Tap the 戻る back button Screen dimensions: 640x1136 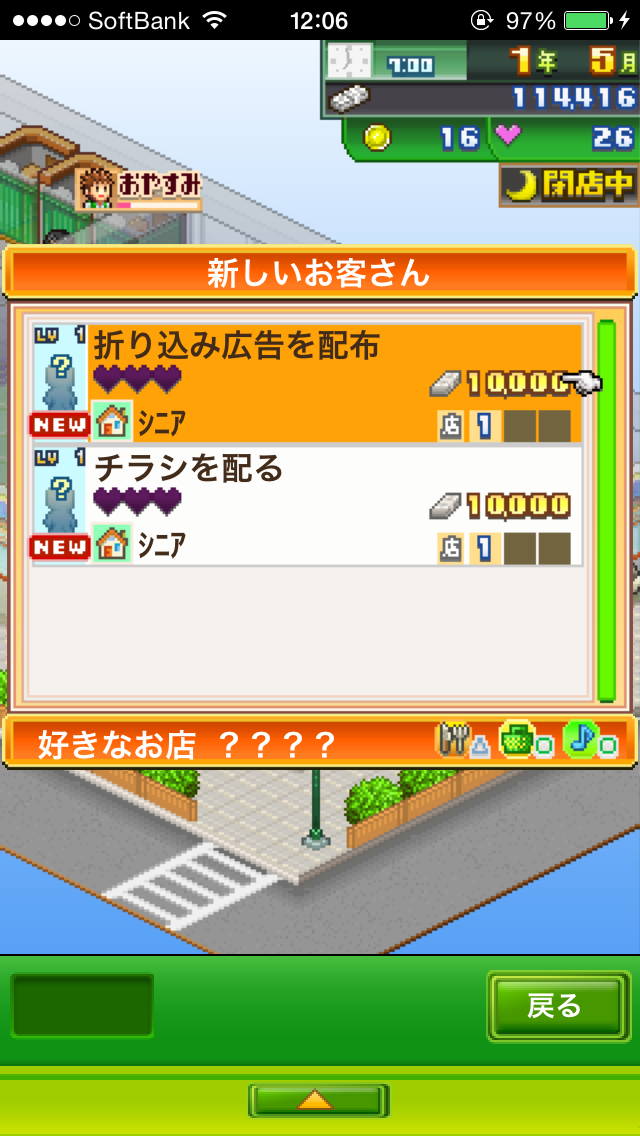(x=553, y=1005)
